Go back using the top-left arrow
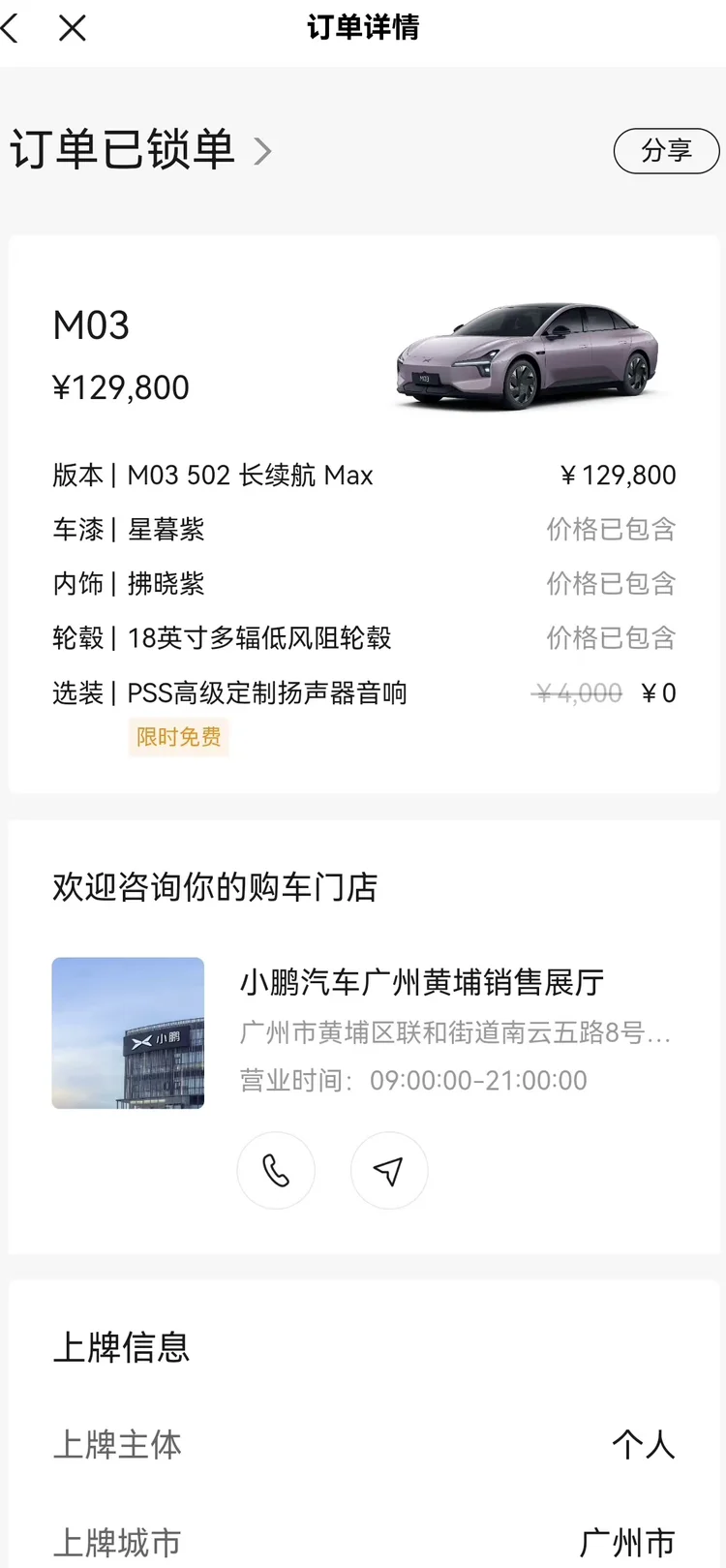726x1568 pixels. pos(12,28)
